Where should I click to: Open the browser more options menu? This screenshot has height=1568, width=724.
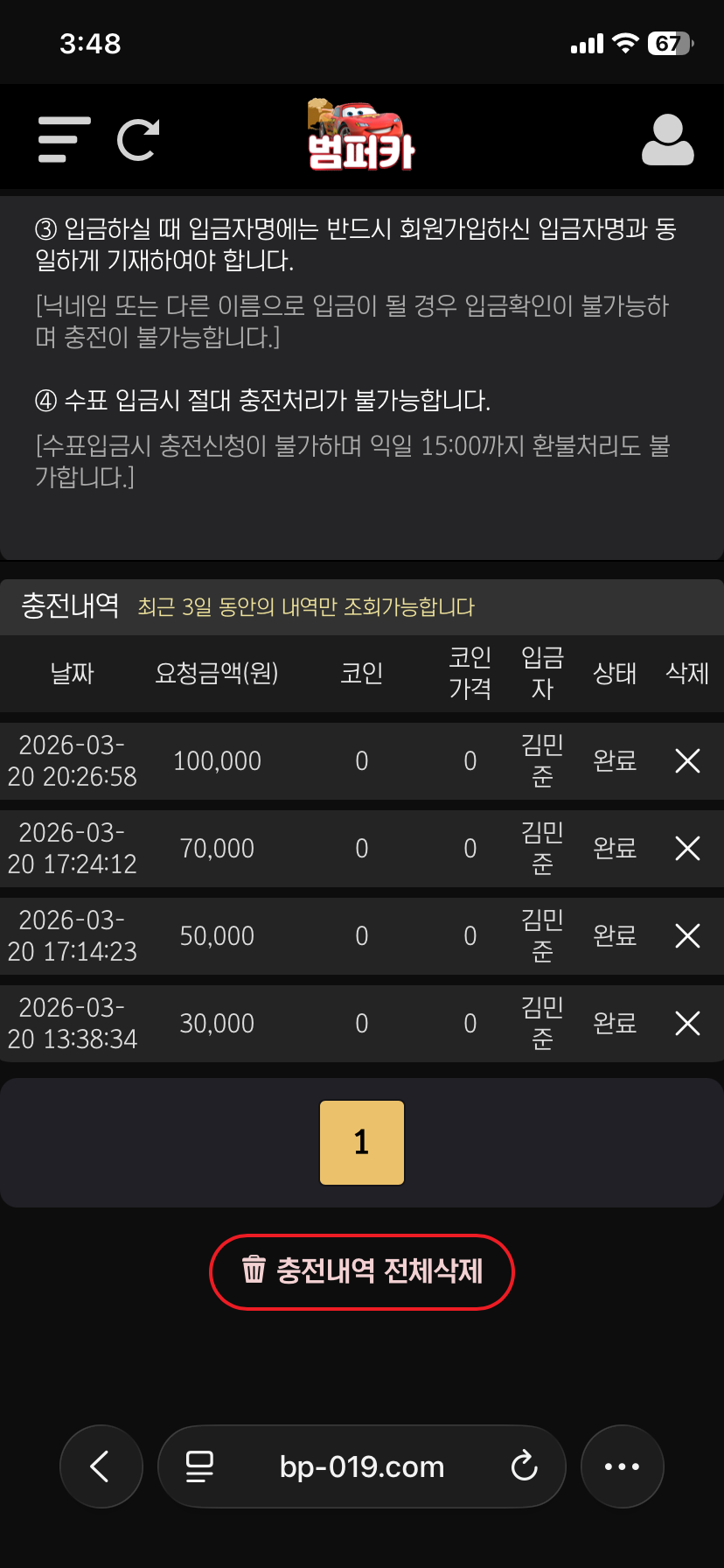[622, 1466]
